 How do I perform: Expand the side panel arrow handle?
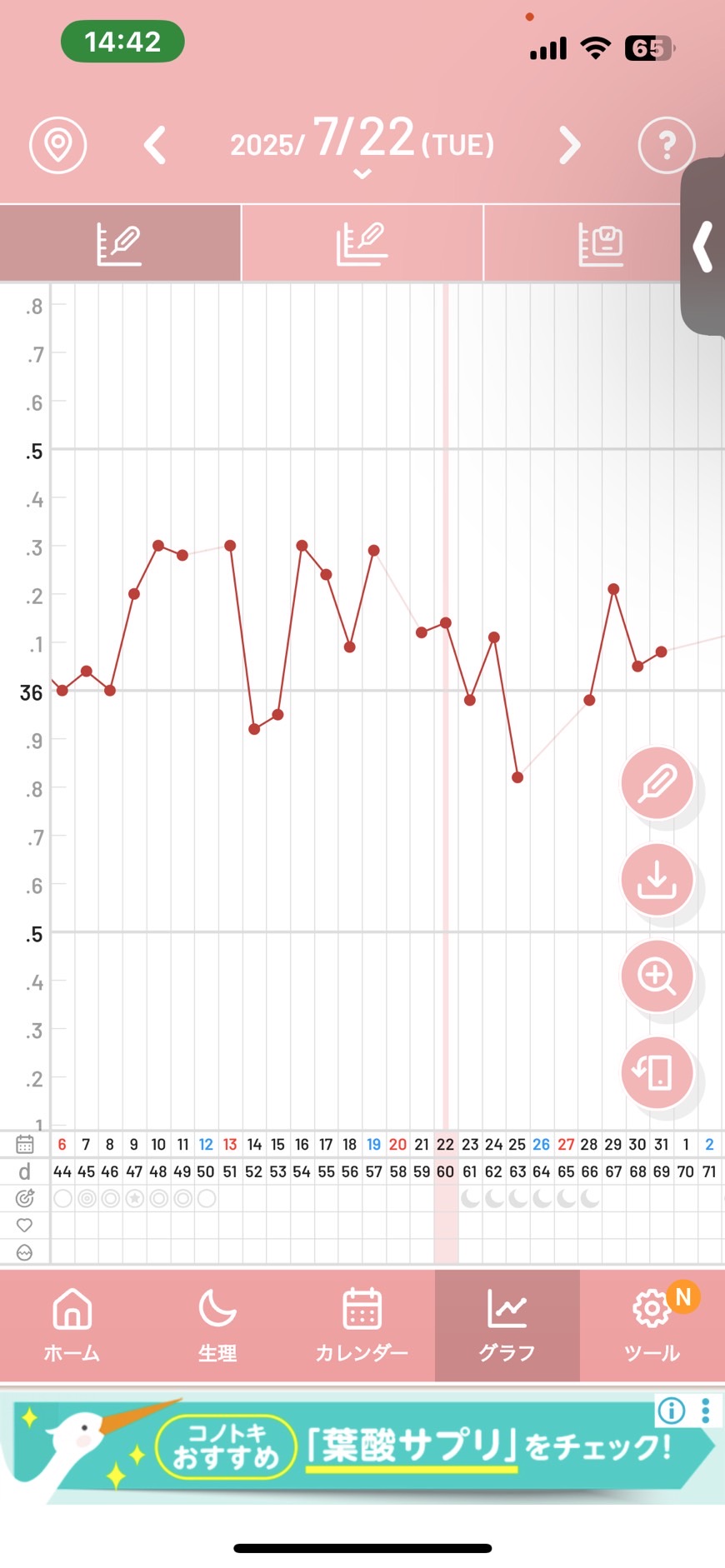point(704,247)
